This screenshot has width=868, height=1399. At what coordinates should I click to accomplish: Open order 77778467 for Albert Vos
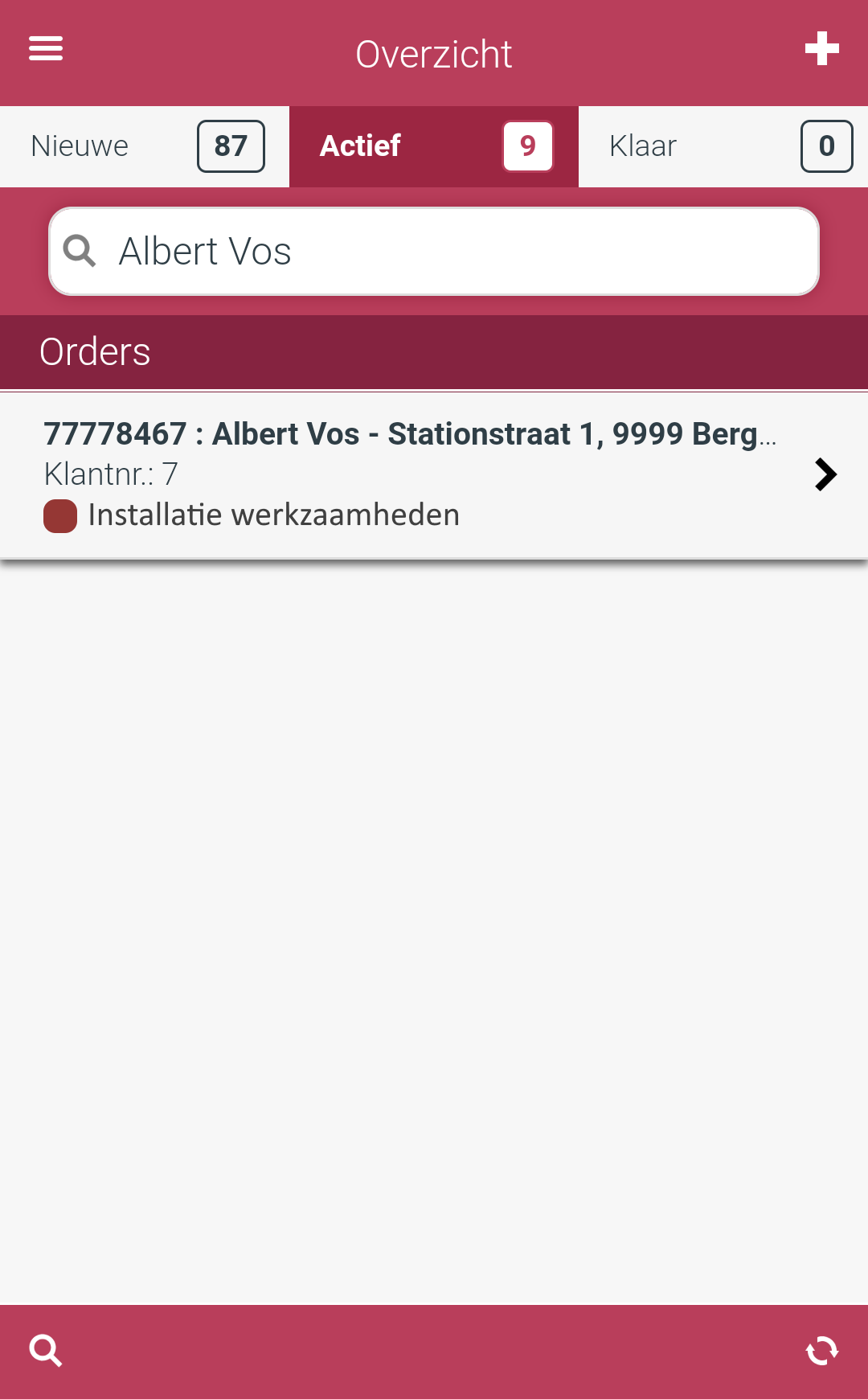pos(434,475)
